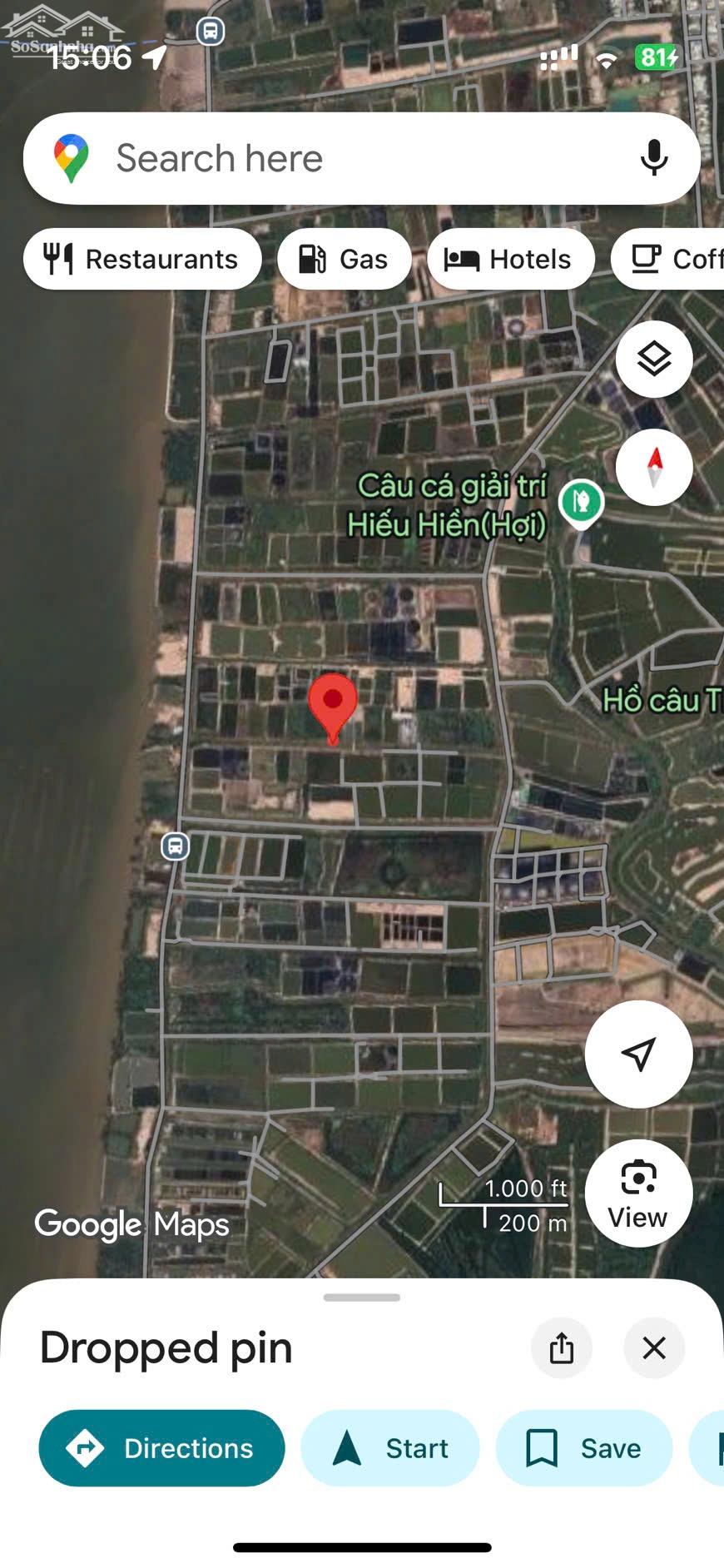
Task: Save the dropped pin
Action: click(x=583, y=1448)
